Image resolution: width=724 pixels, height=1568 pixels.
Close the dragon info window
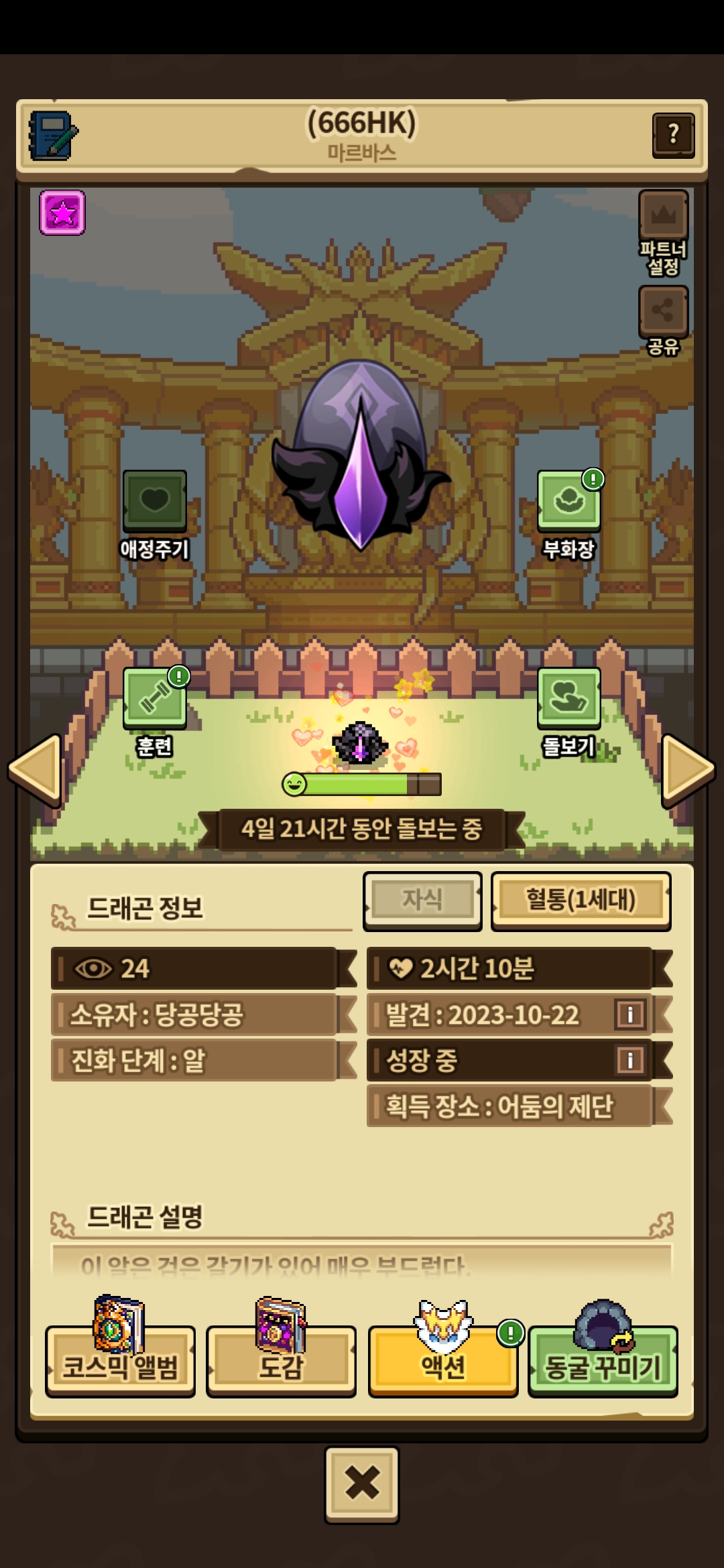362,1484
